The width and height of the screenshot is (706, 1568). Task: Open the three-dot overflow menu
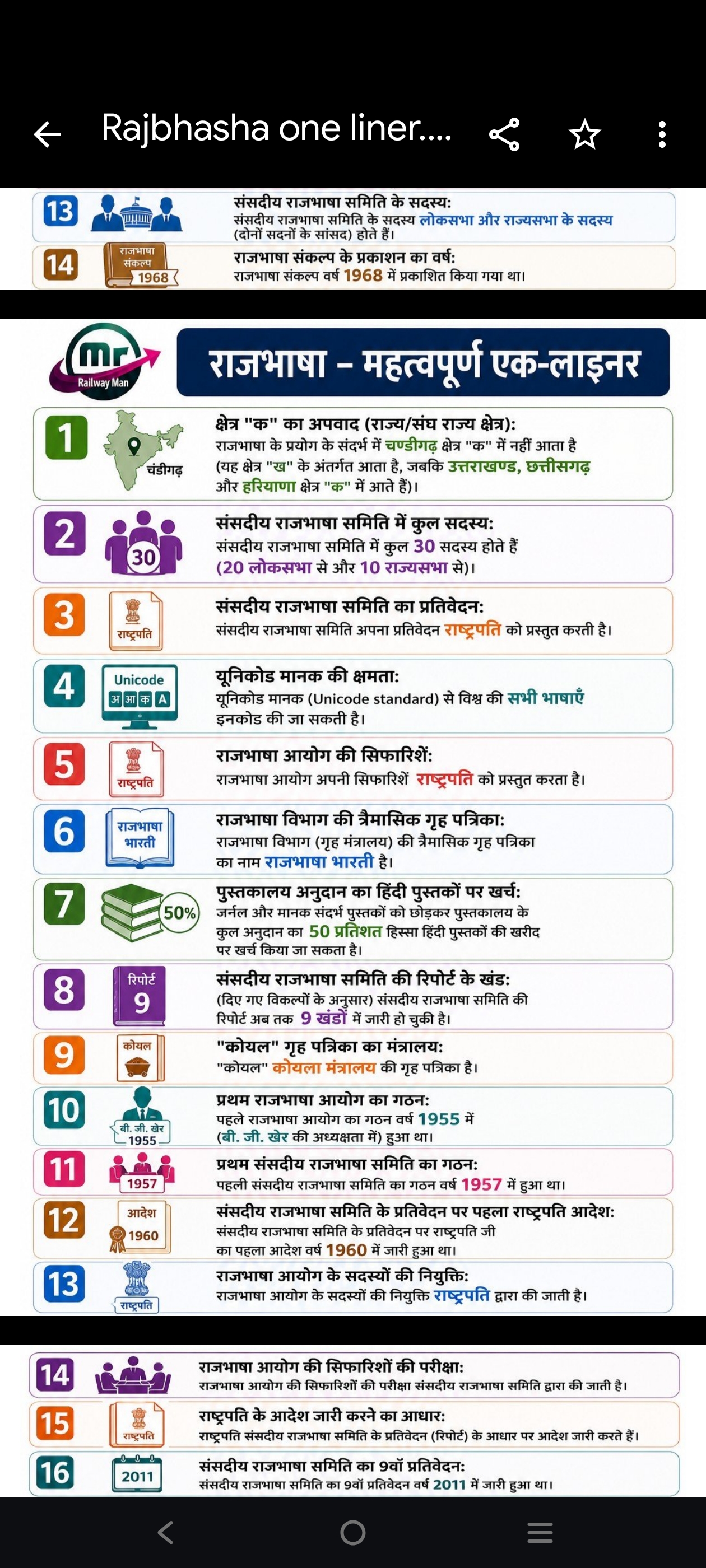tap(662, 134)
